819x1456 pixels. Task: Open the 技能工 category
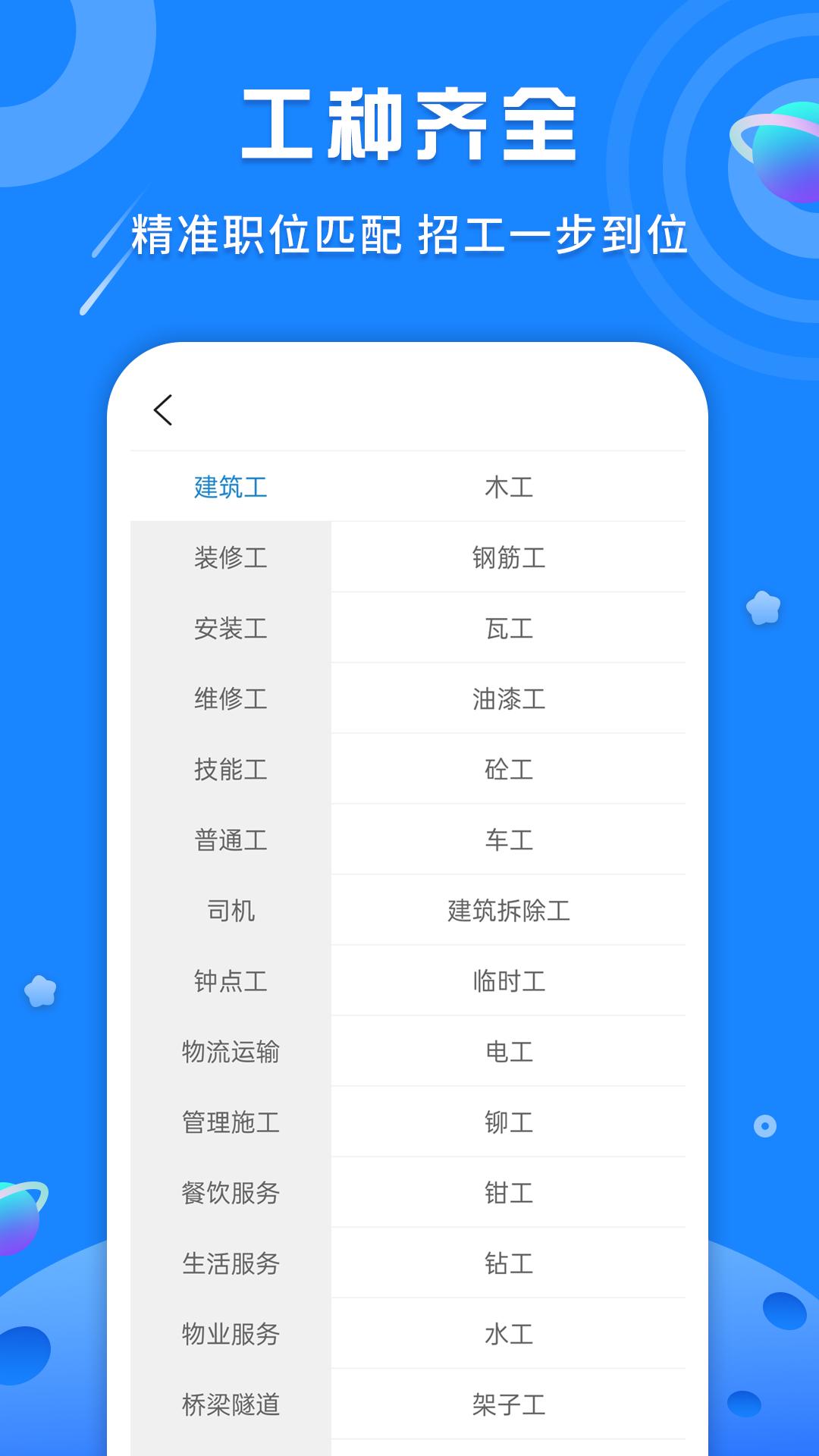pyautogui.click(x=230, y=769)
